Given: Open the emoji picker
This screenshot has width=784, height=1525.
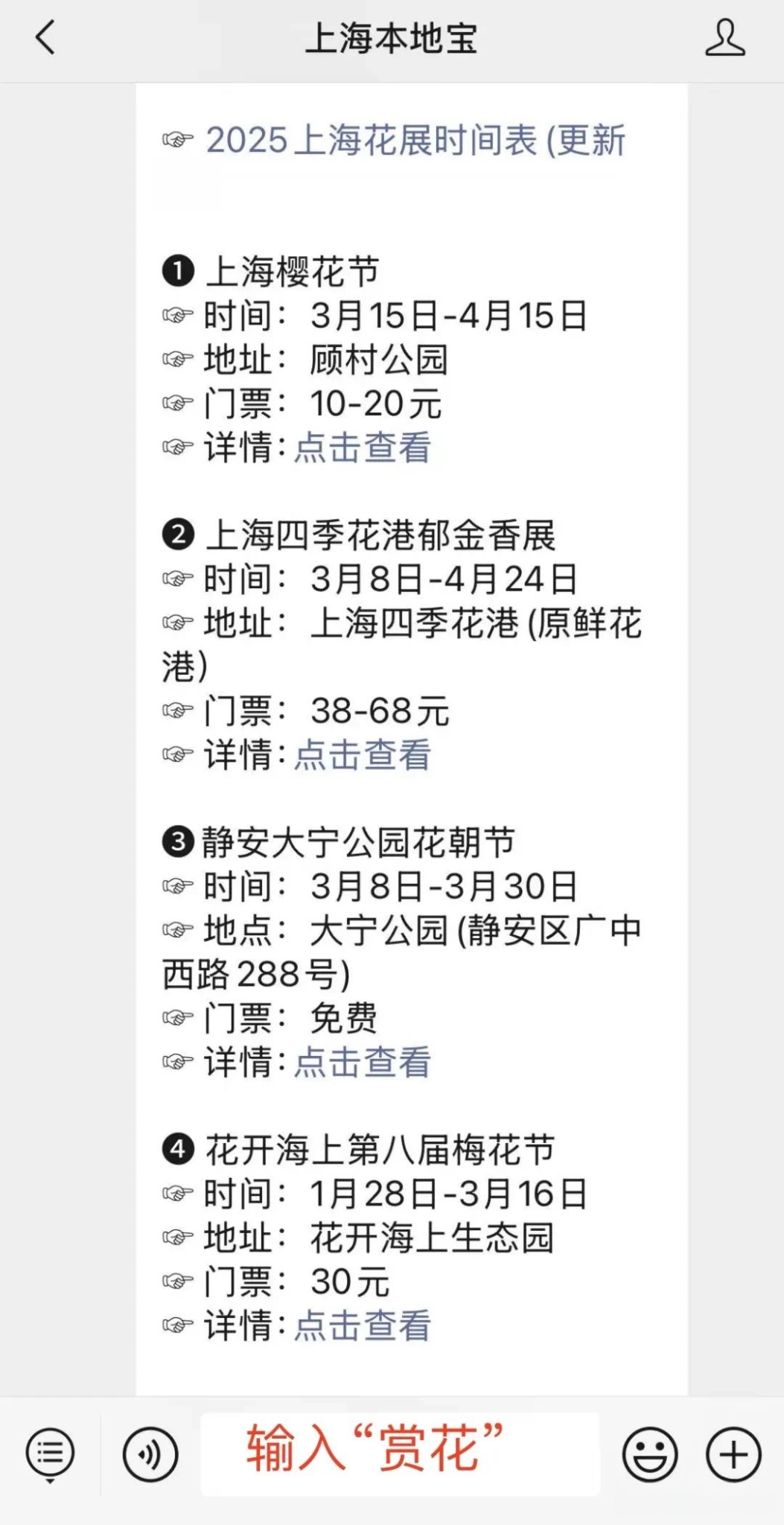Looking at the screenshot, I should 650,1454.
